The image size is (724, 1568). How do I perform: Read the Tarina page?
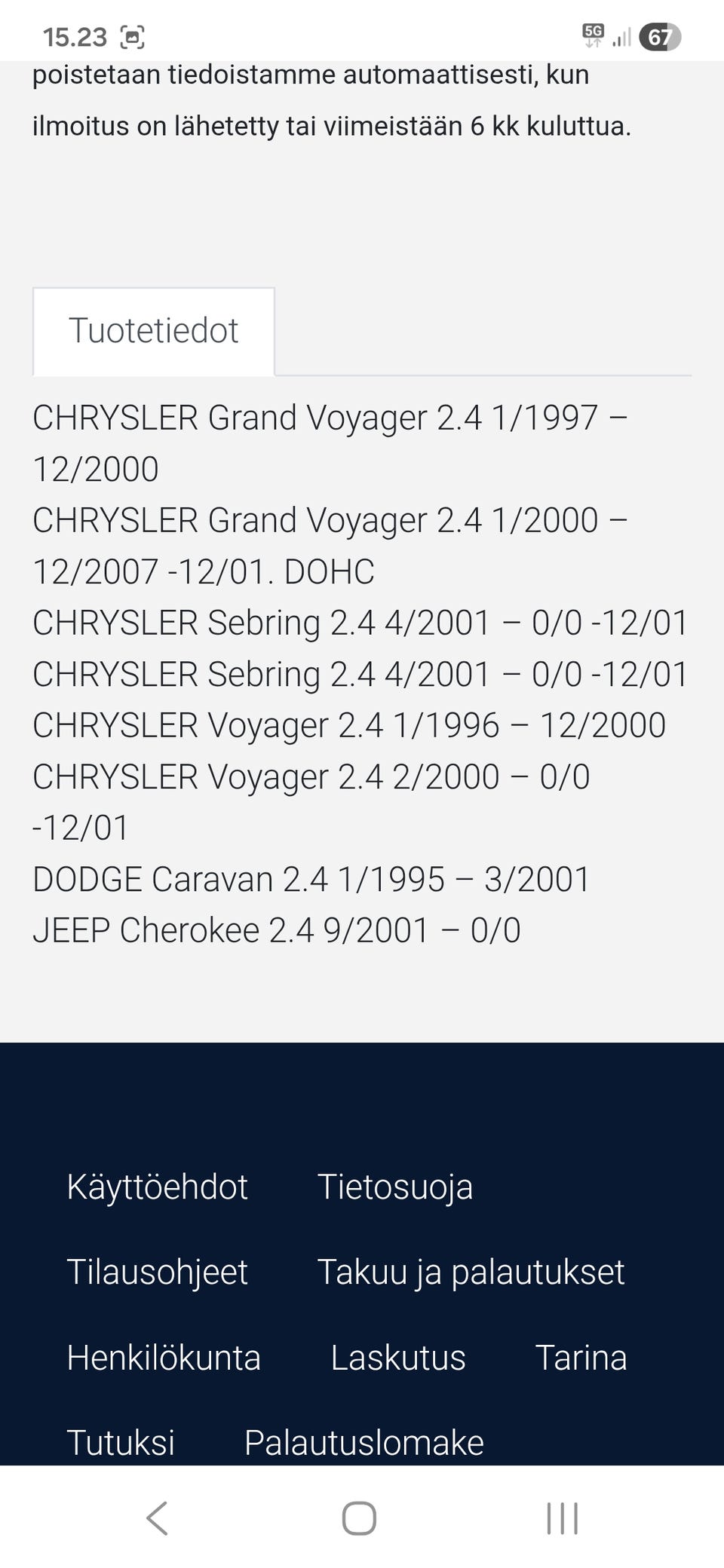point(581,1358)
